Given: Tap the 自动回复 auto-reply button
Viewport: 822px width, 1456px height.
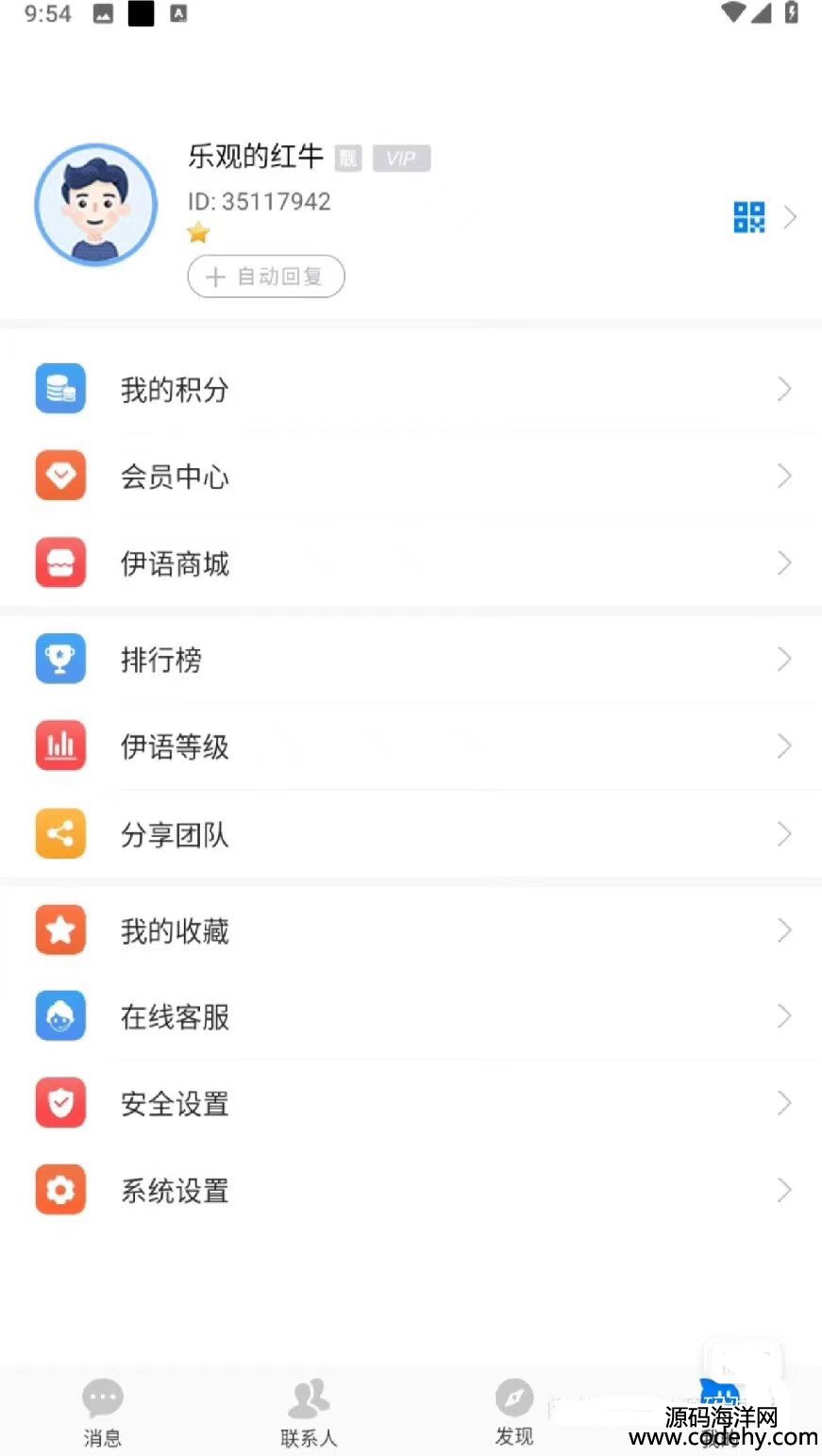Looking at the screenshot, I should pyautogui.click(x=266, y=276).
